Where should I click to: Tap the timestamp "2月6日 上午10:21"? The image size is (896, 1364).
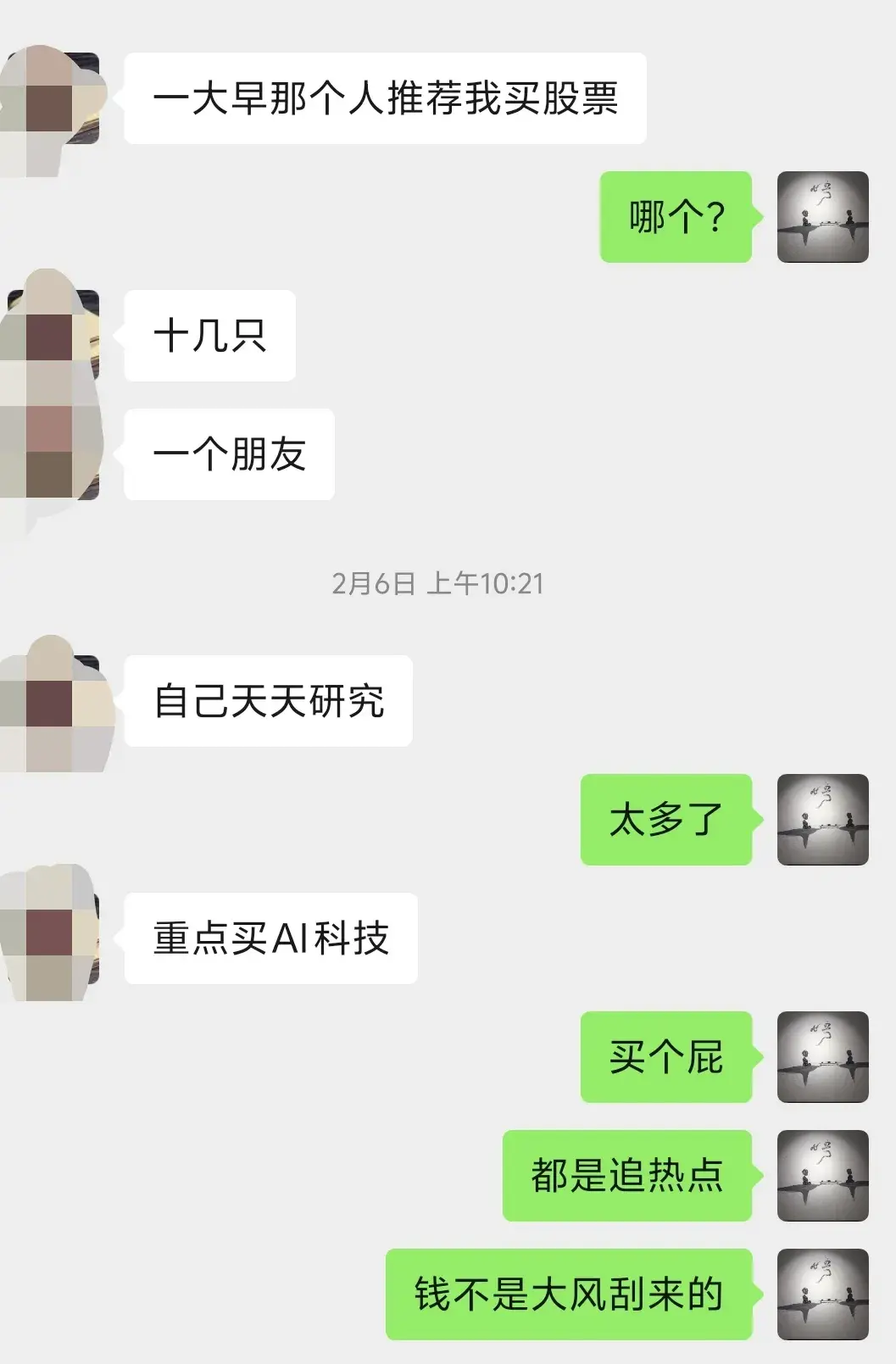439,583
